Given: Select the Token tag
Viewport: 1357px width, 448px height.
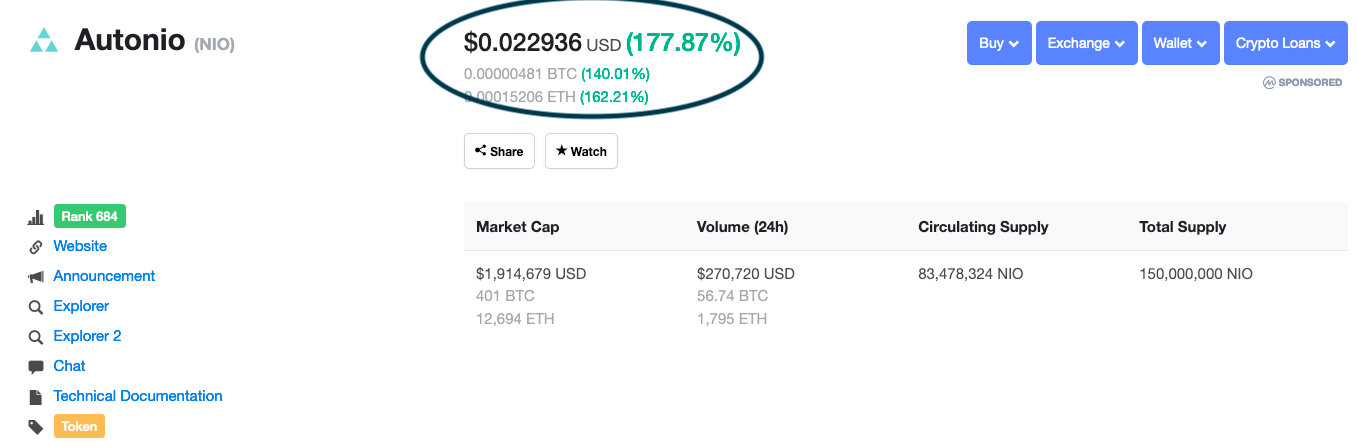Looking at the screenshot, I should [x=79, y=426].
